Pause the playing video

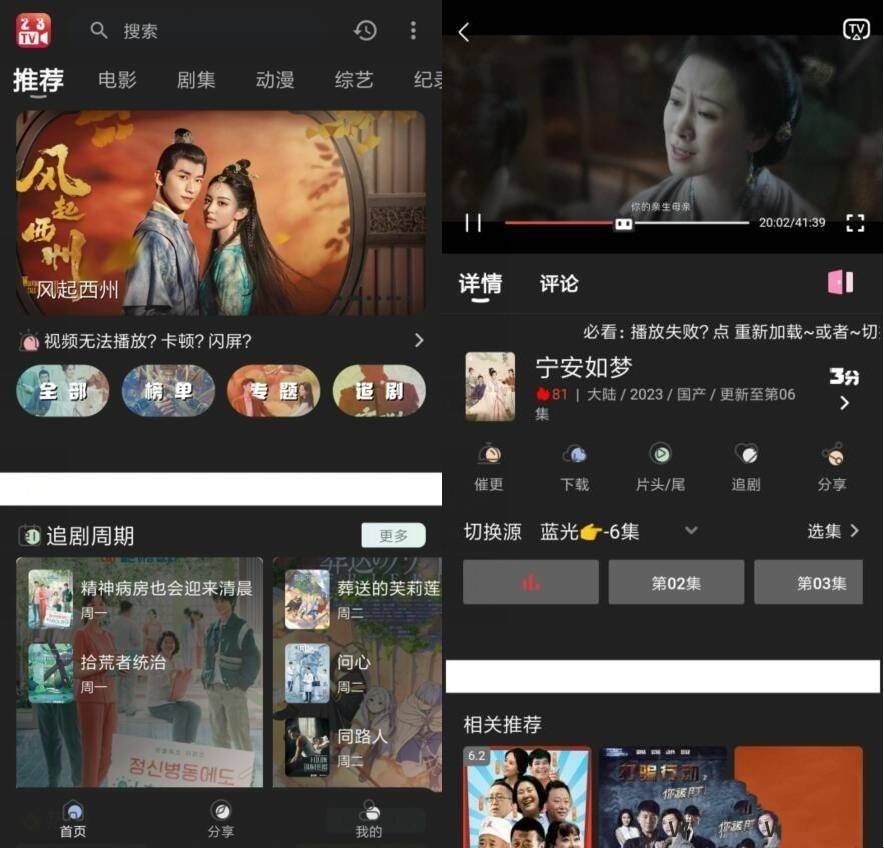click(x=473, y=223)
